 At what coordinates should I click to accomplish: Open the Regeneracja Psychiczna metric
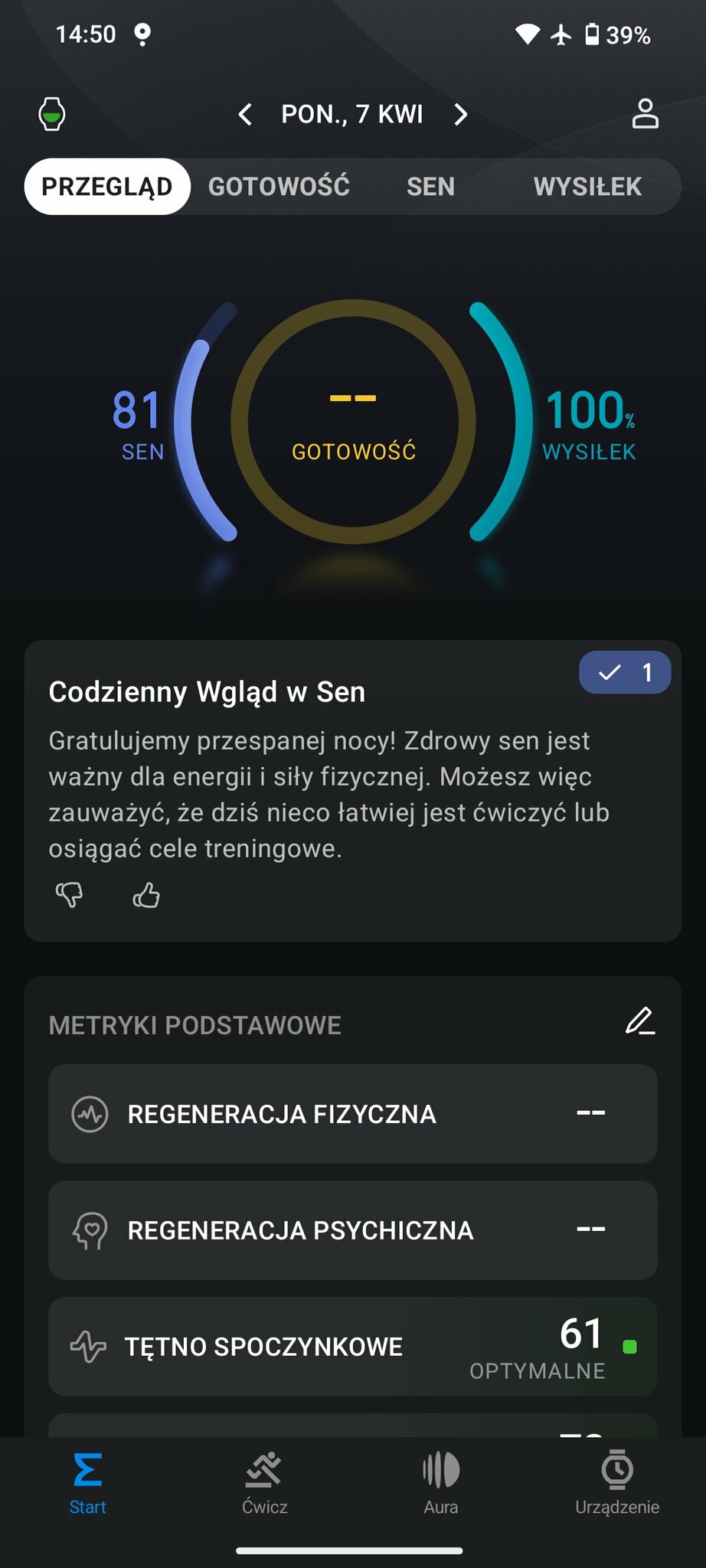pyautogui.click(x=352, y=1230)
